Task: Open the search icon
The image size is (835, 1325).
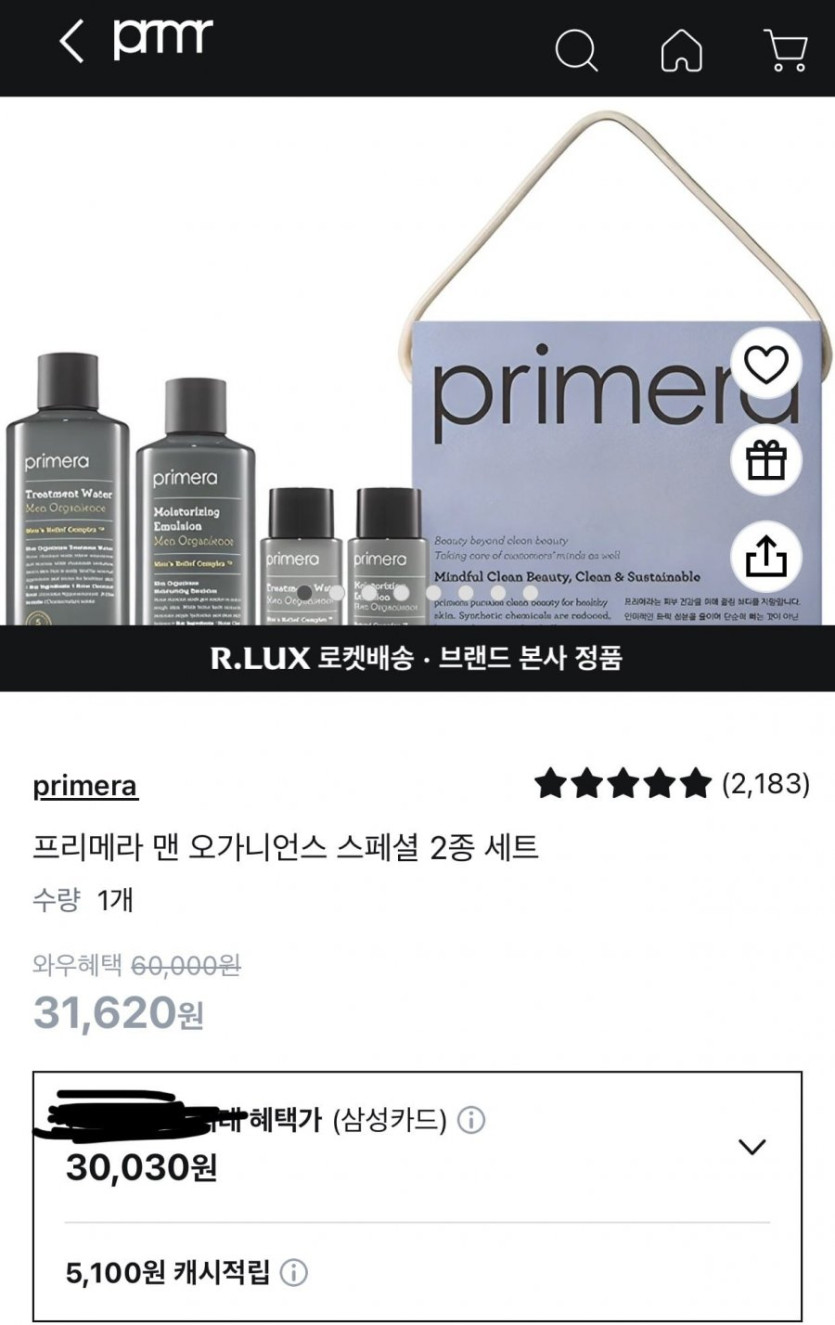Action: [x=576, y=48]
